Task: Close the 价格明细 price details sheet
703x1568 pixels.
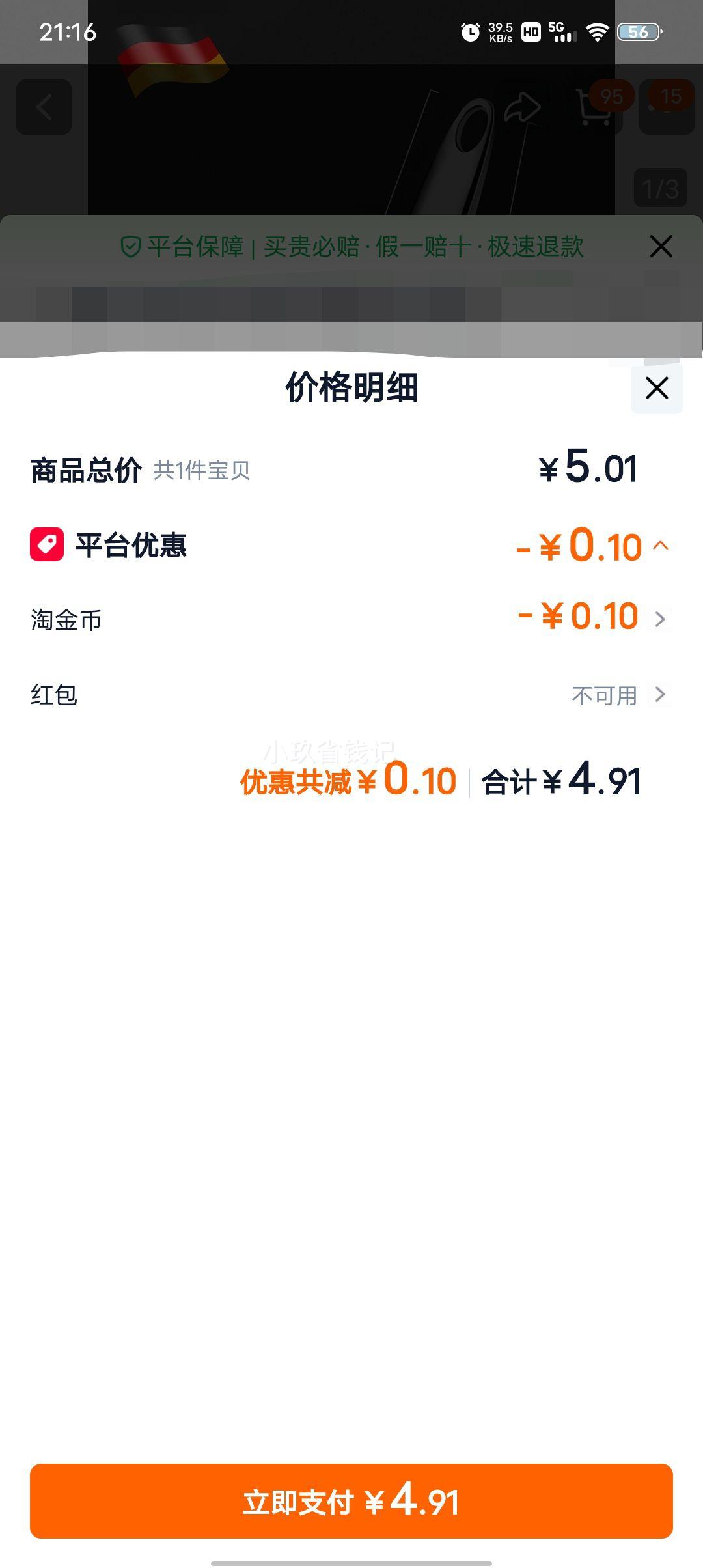Action: point(657,388)
